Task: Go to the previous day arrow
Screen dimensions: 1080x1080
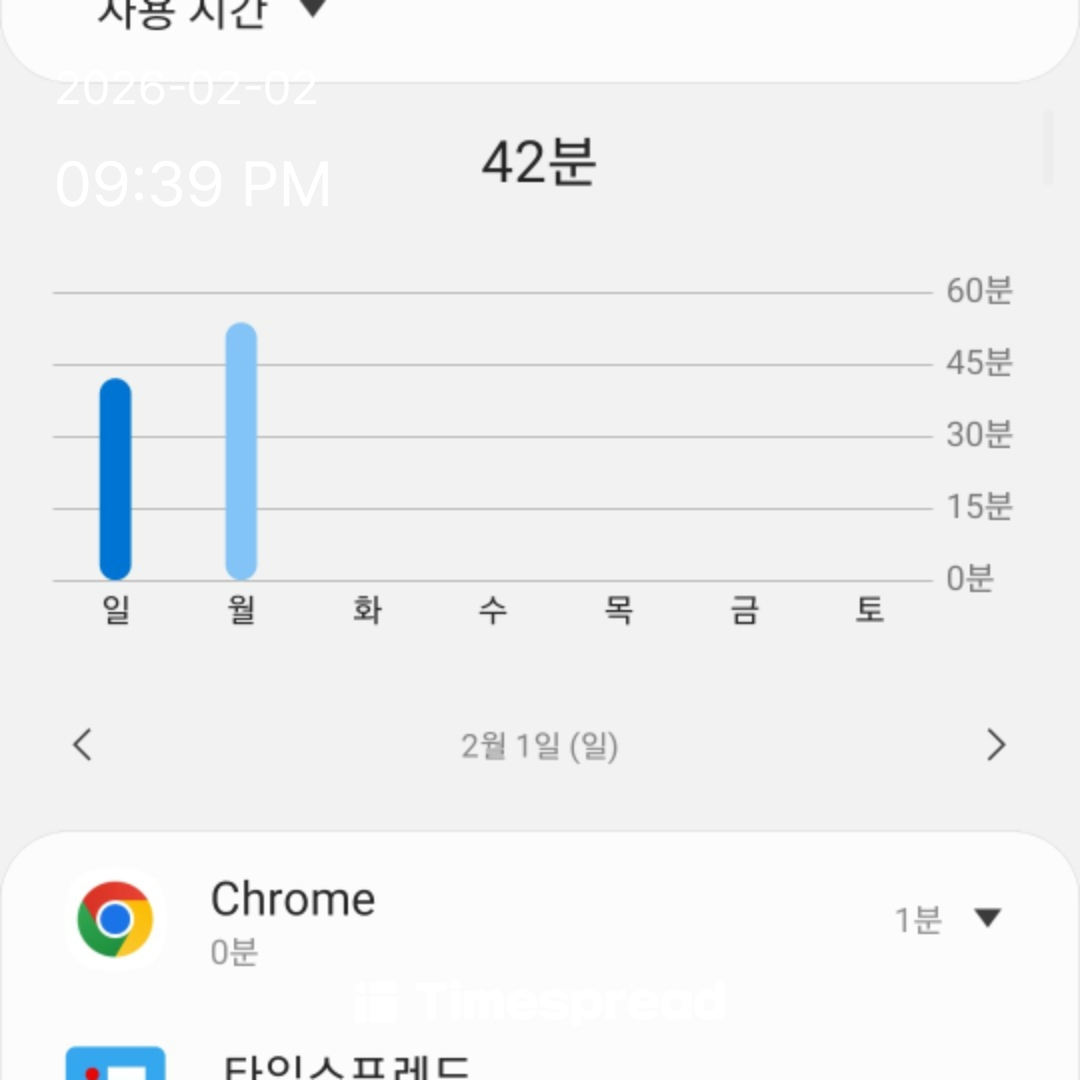Action: (x=83, y=745)
